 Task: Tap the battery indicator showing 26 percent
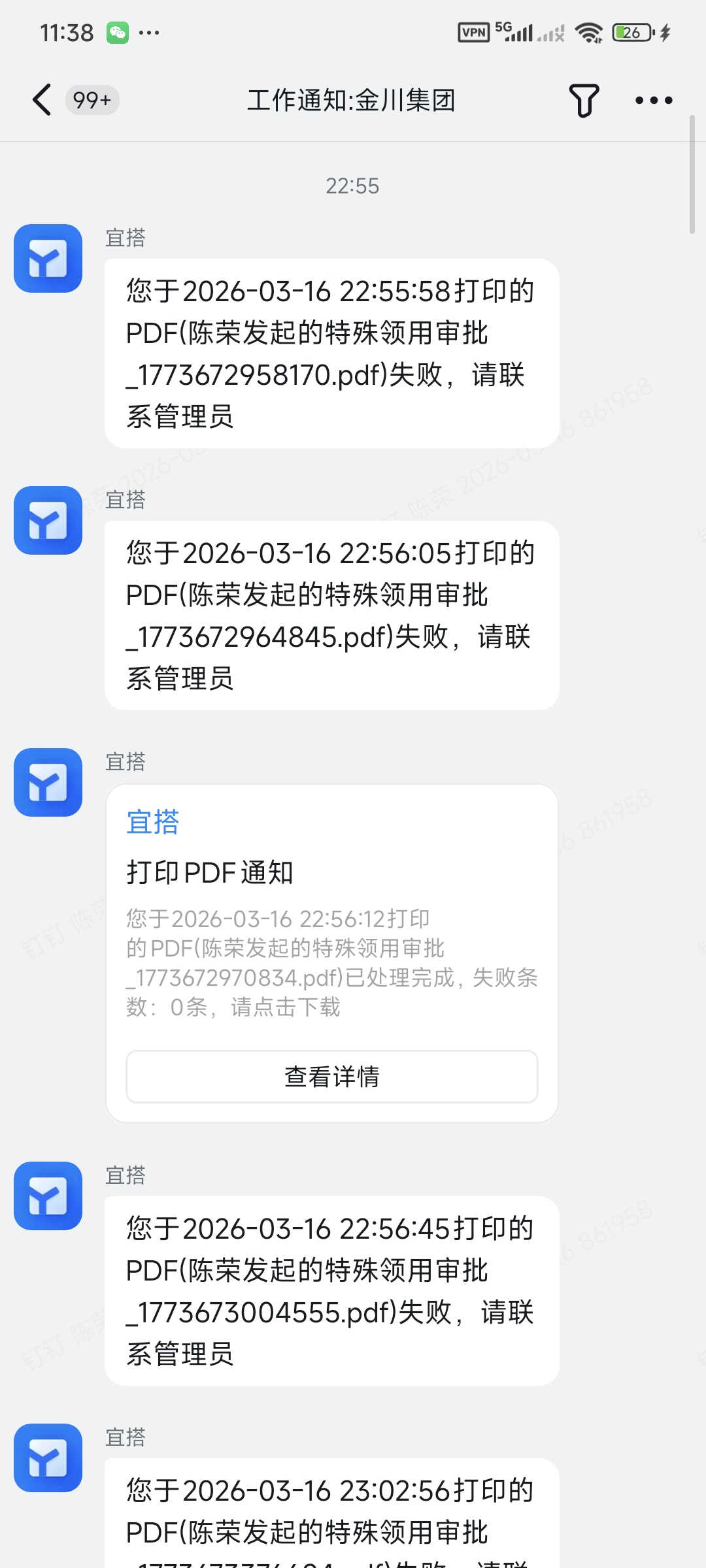coord(630,31)
